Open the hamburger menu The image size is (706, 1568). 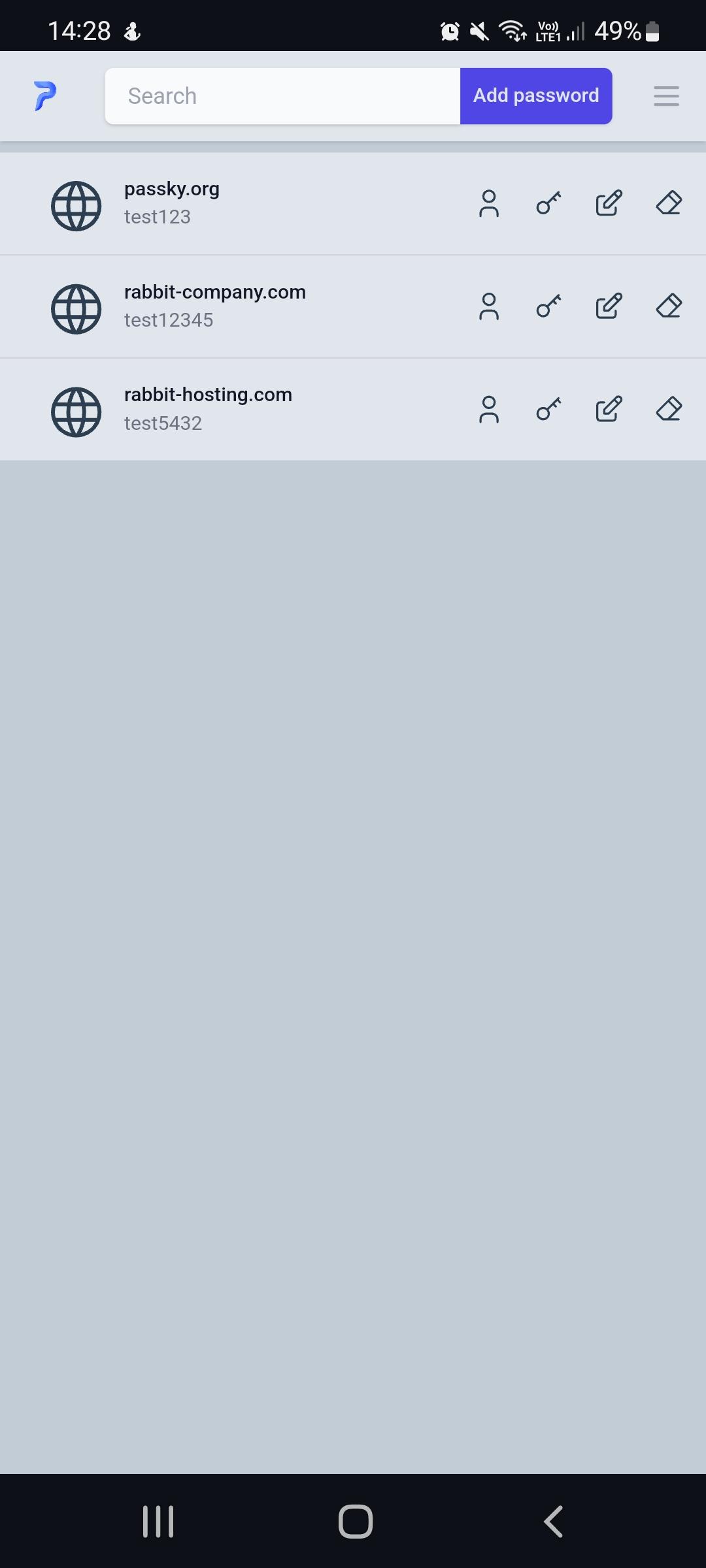[x=666, y=96]
